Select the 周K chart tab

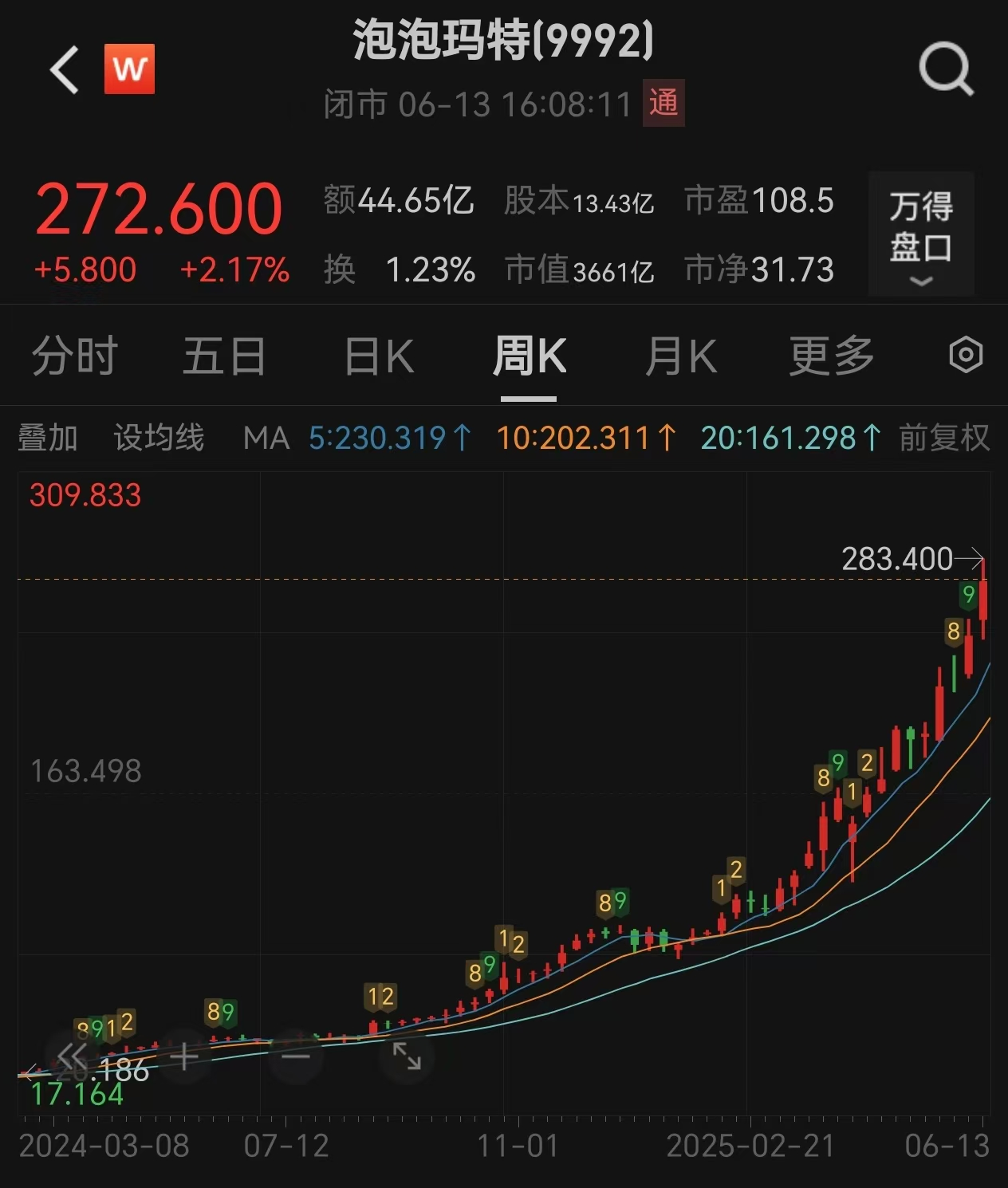pos(530,356)
